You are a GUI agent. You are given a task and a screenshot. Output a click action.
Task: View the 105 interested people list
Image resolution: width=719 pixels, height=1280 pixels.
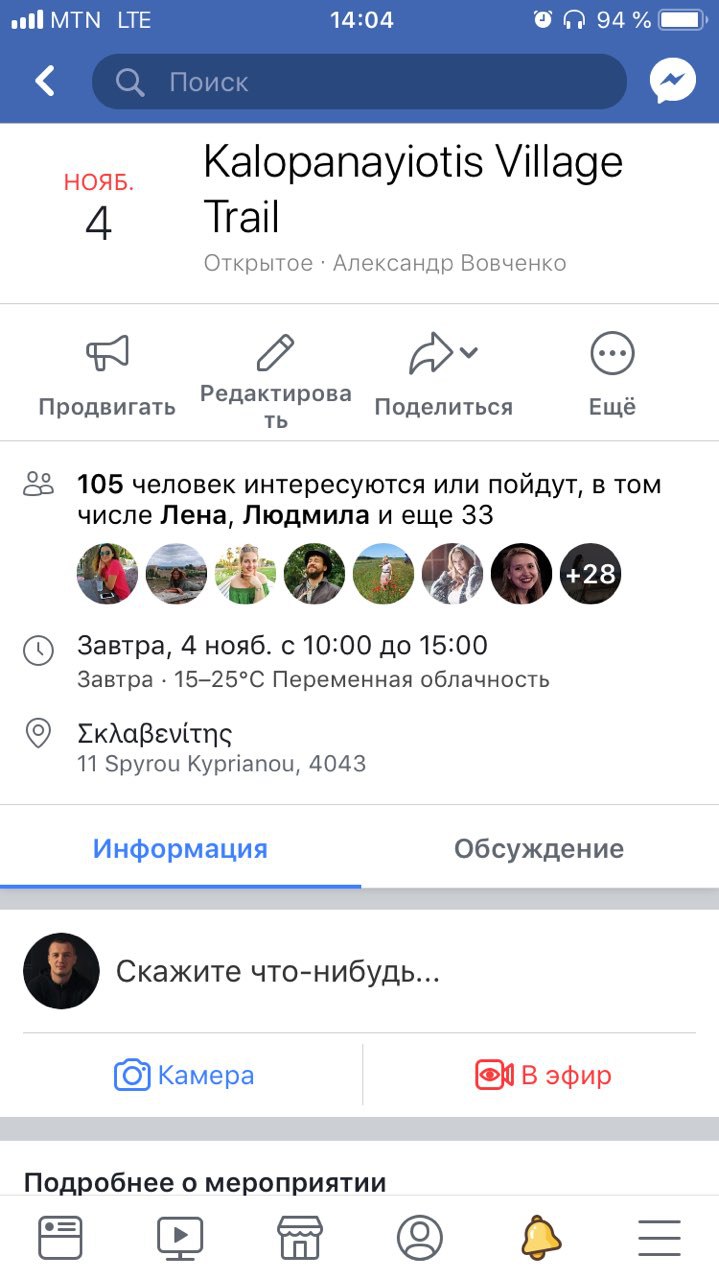pos(368,500)
